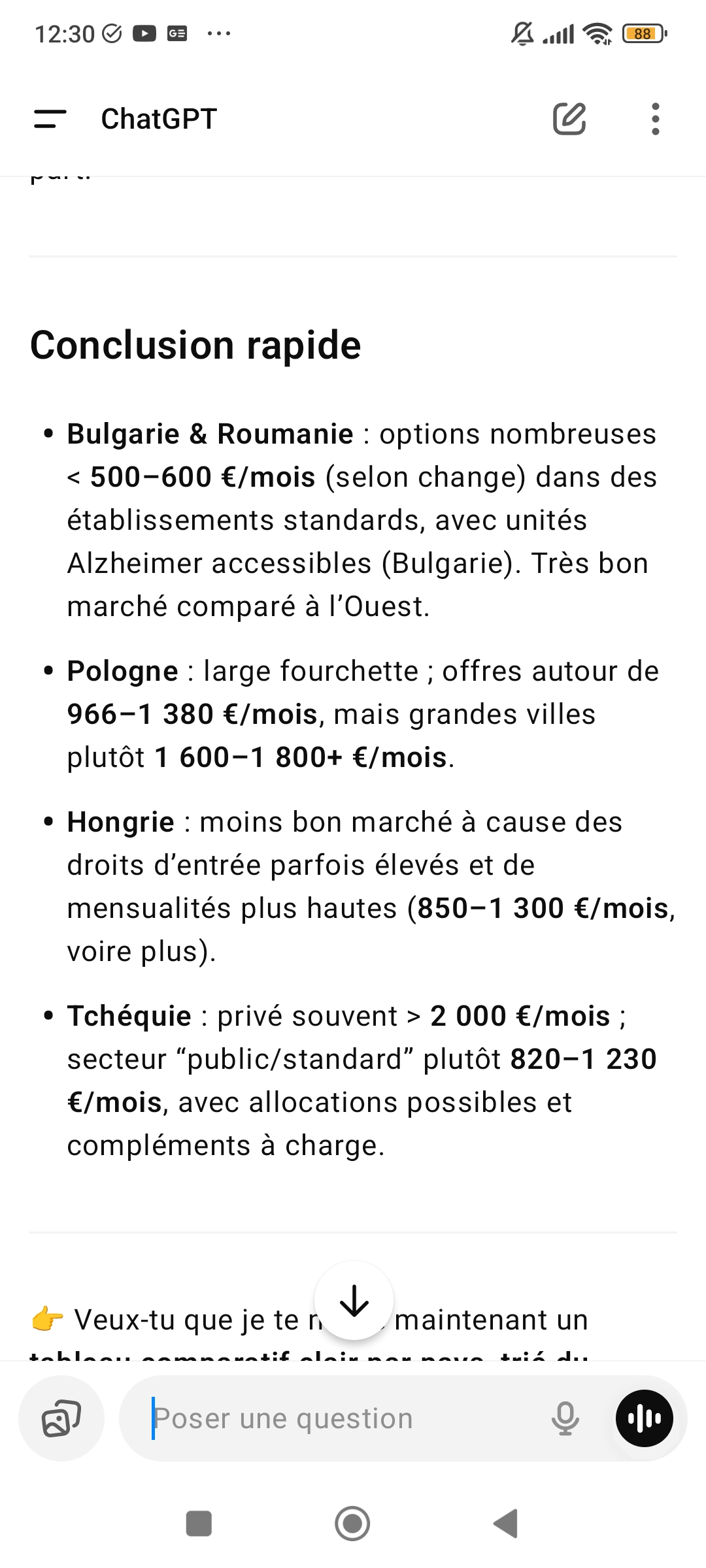This screenshot has height=1568, width=706.
Task: Go to the home screen
Action: [x=352, y=1524]
